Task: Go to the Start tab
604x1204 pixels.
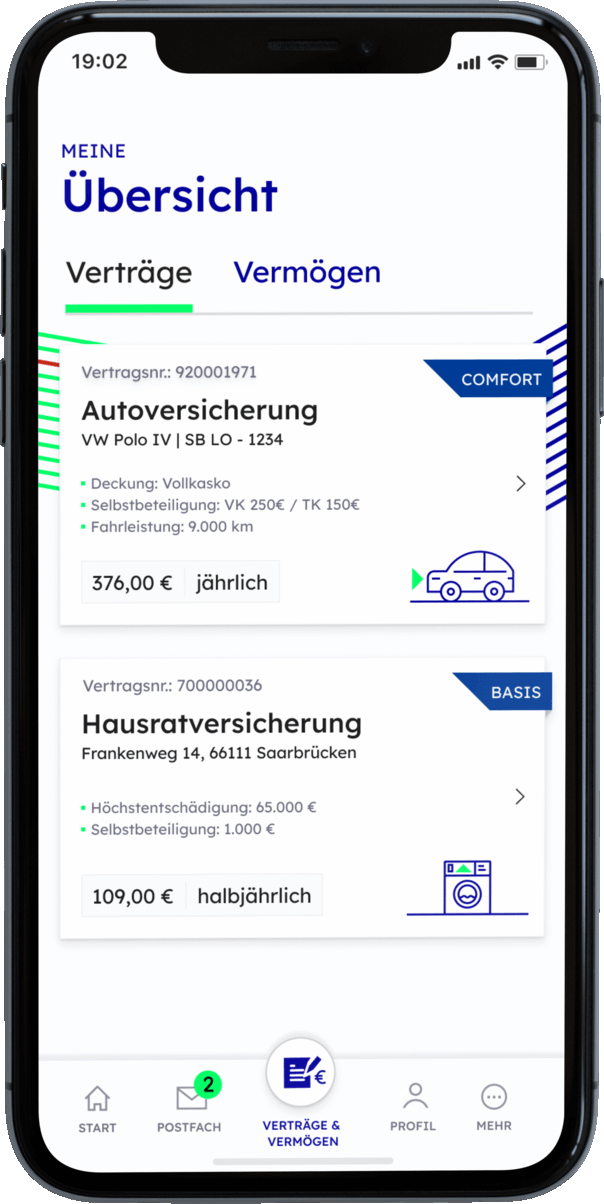Action: point(97,1108)
